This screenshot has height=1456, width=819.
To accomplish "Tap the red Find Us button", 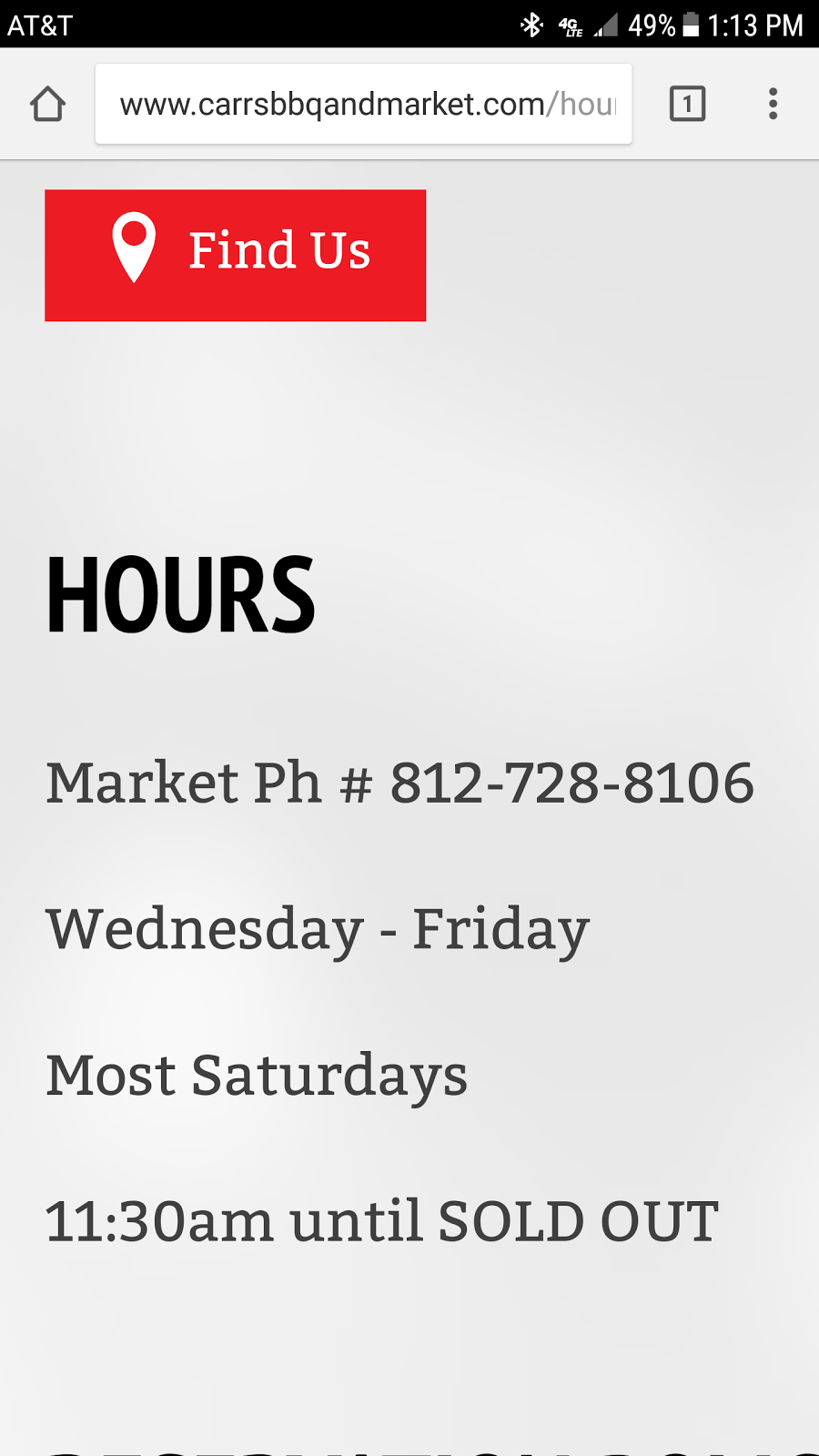I will coord(236,255).
